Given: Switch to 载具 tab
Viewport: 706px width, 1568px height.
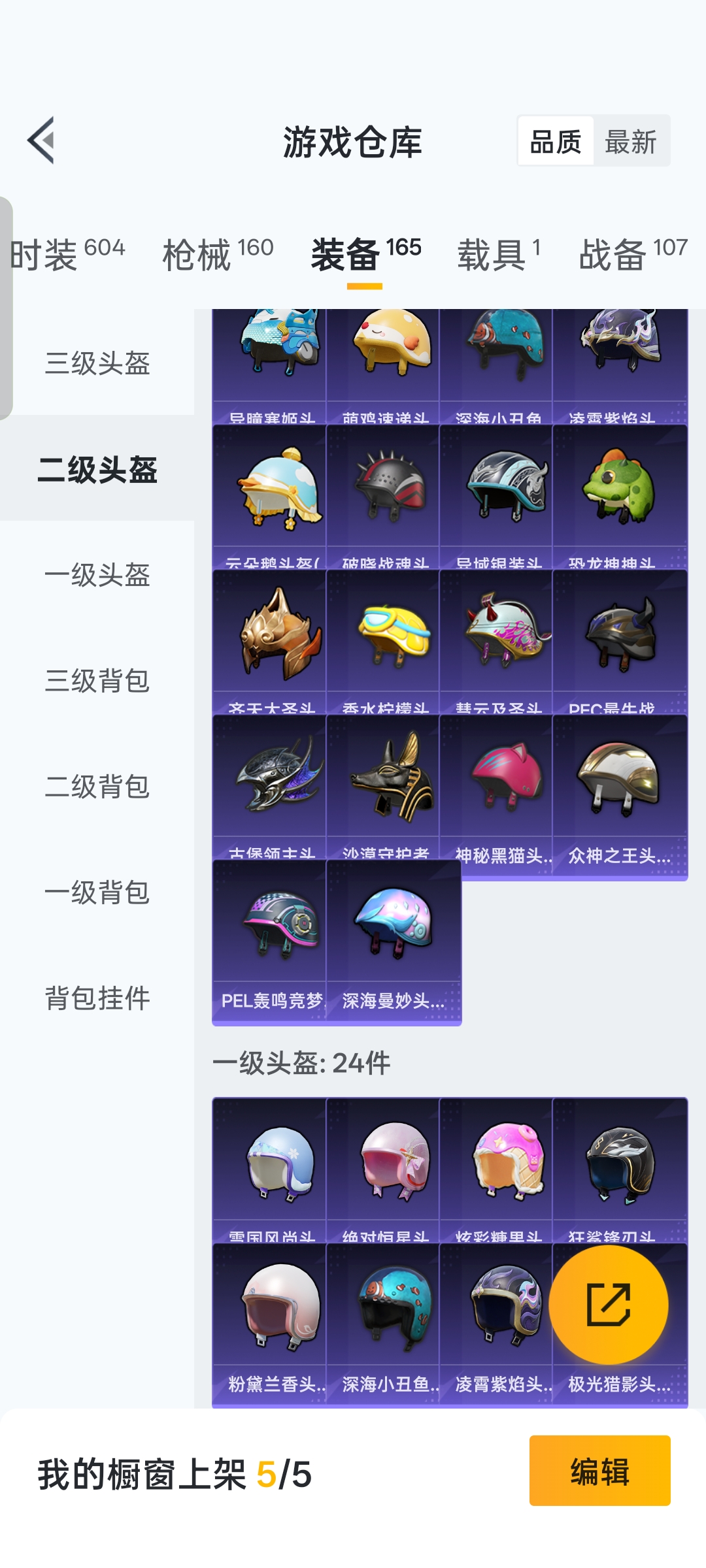Looking at the screenshot, I should (x=498, y=253).
